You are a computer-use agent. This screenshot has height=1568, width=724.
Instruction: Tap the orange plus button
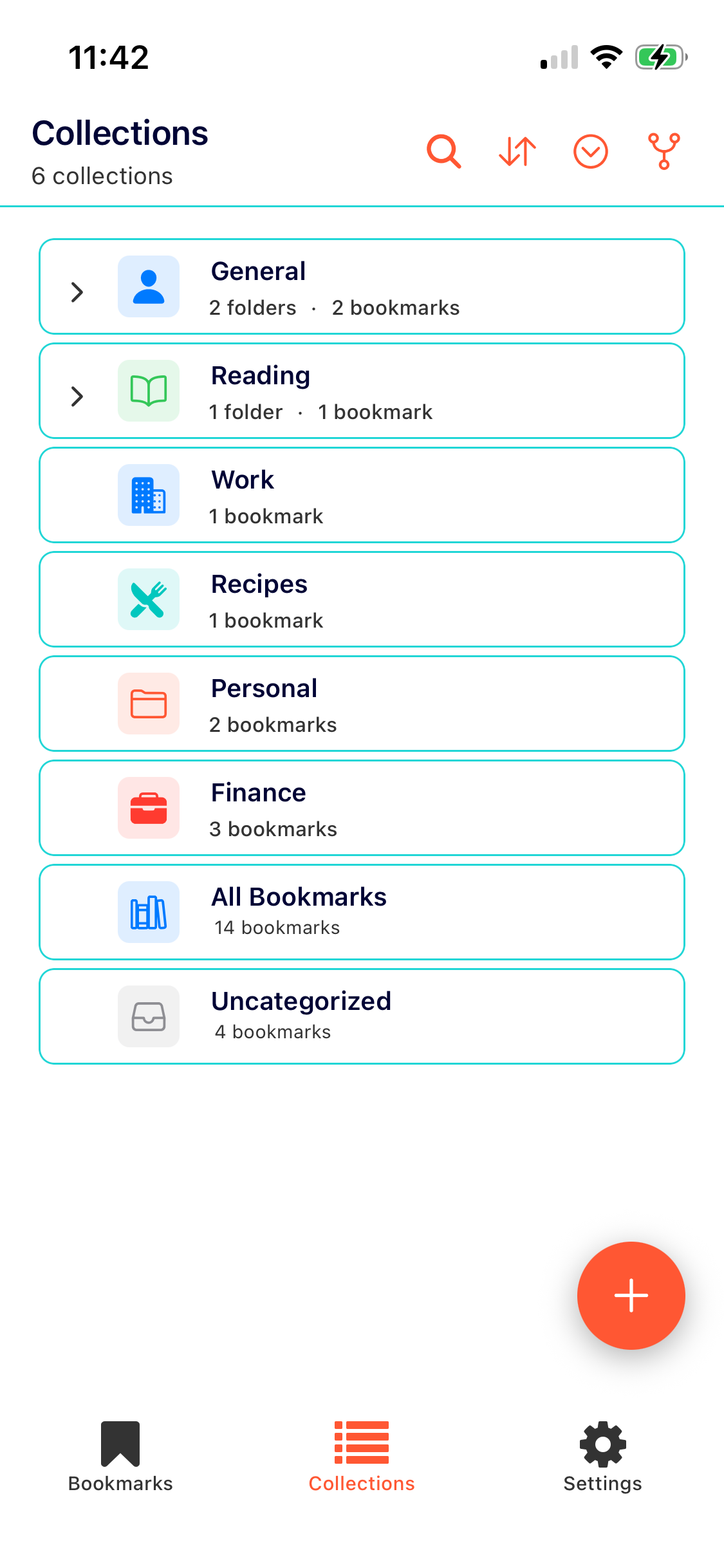(631, 1295)
